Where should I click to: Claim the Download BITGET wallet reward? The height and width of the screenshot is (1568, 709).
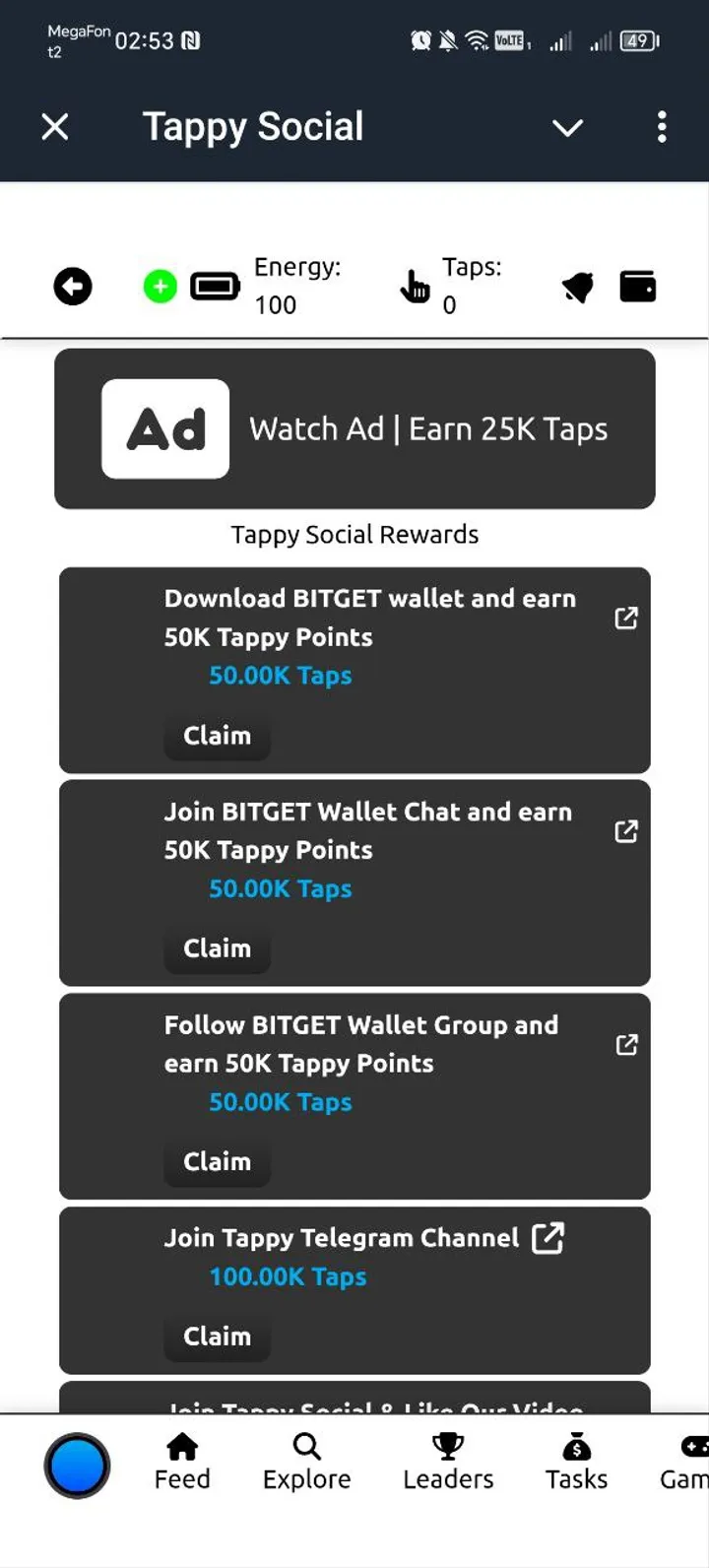pyautogui.click(x=217, y=735)
